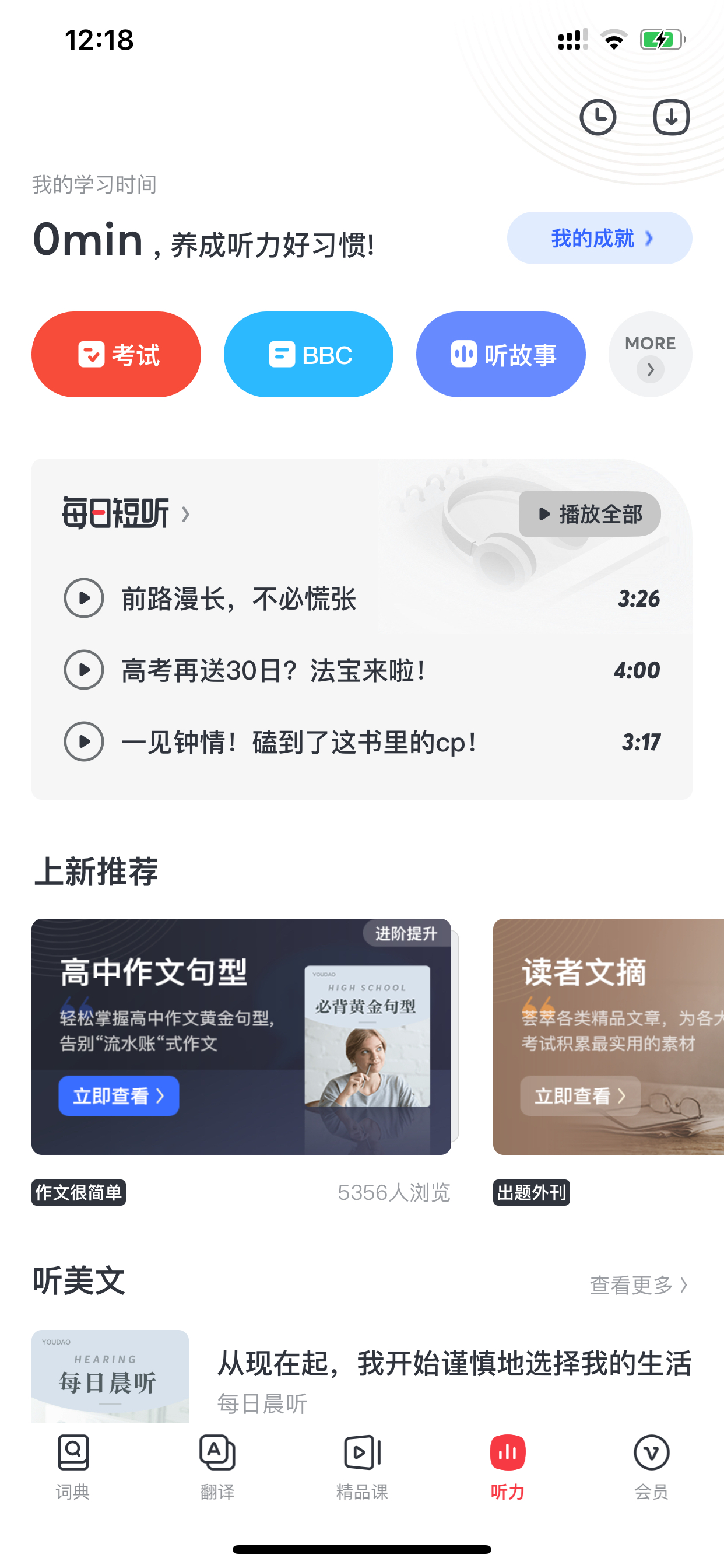Open article 从现在起,我开始谨慎地选择我的生活
Image resolution: width=724 pixels, height=1568 pixels.
tap(455, 1363)
